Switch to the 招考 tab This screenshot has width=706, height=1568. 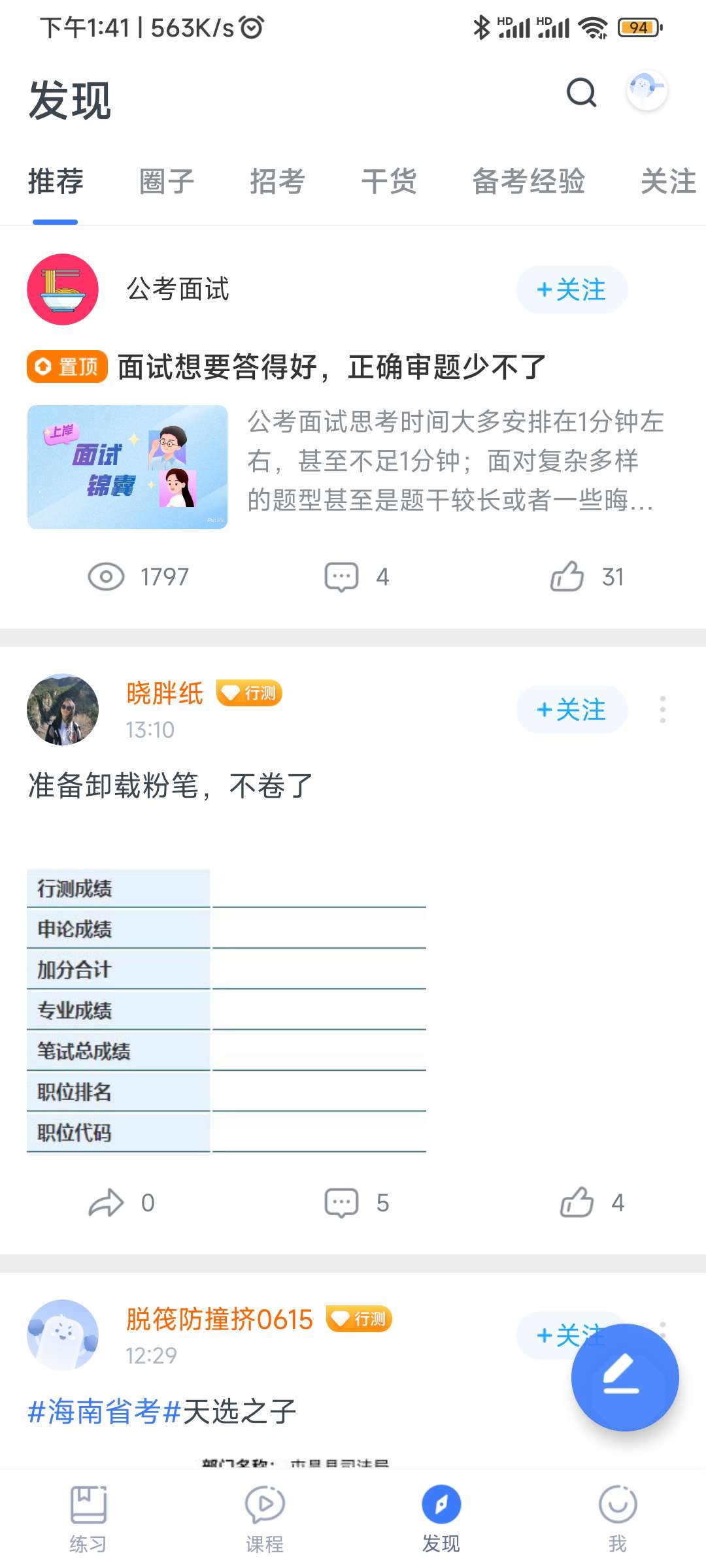point(278,182)
